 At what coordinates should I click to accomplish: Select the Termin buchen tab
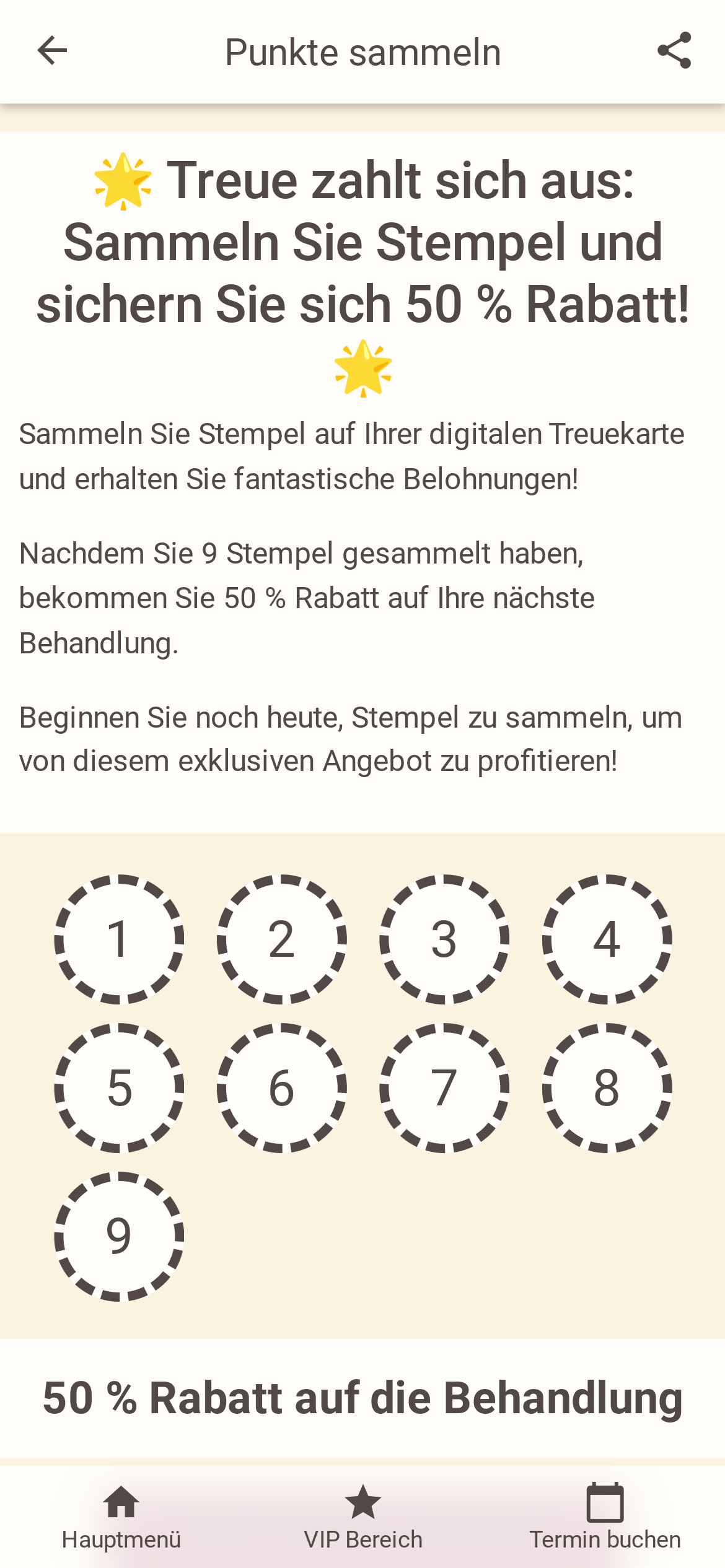coord(605,1517)
